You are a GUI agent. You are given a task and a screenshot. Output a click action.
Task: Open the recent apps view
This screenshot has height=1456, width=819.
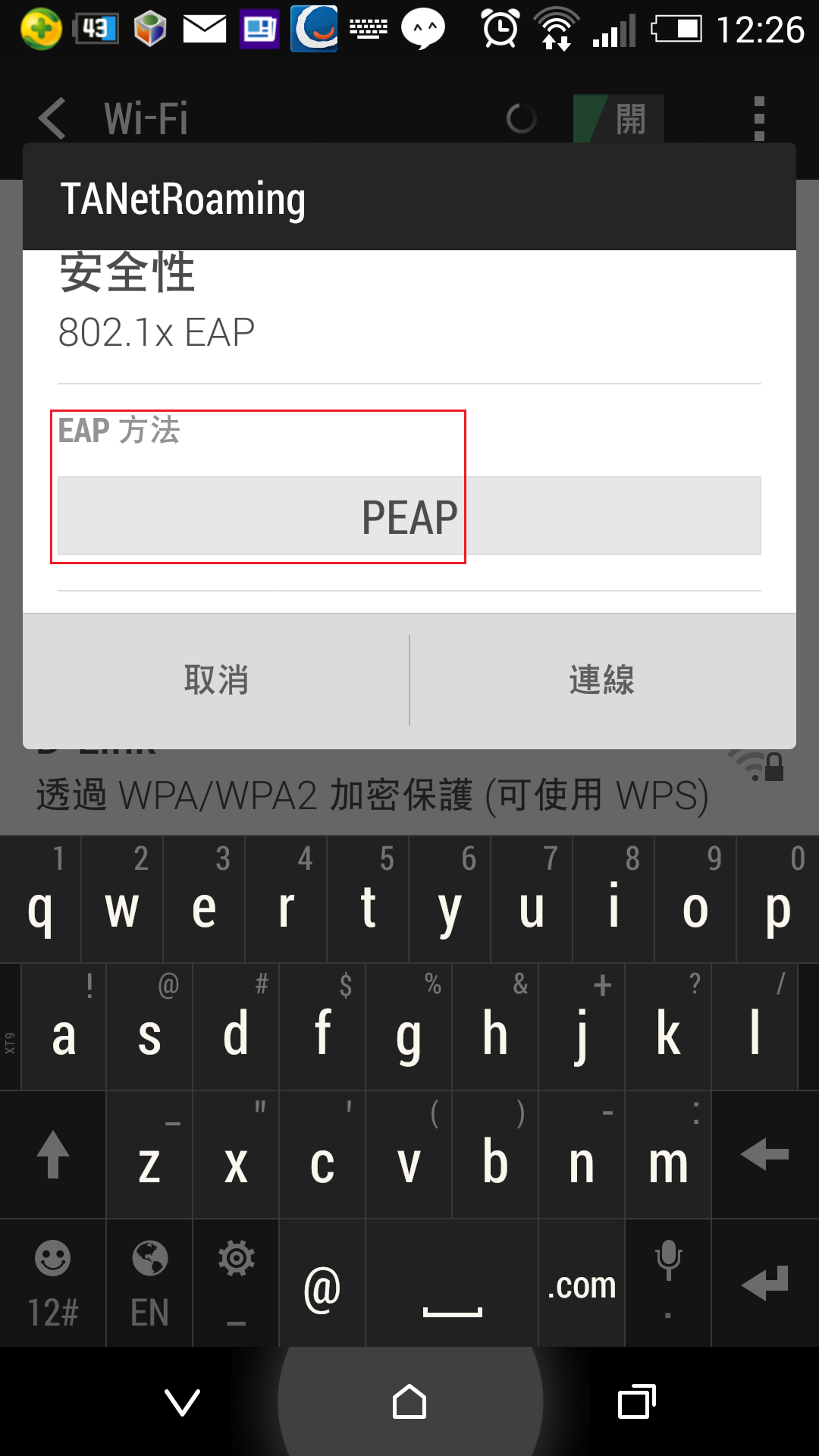637,1401
